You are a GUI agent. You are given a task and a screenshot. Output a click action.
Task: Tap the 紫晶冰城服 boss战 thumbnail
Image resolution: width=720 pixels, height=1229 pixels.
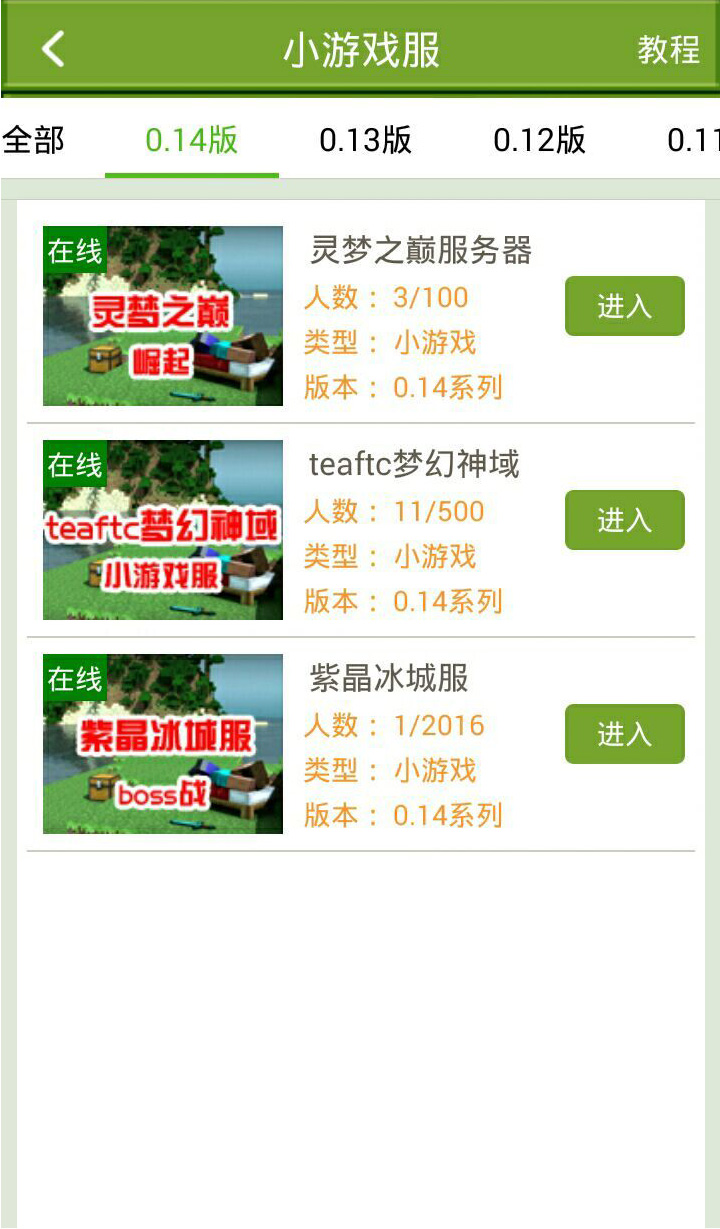pos(162,744)
